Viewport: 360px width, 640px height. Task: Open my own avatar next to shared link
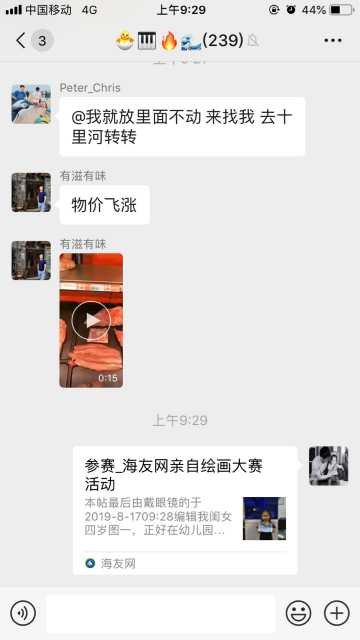click(329, 466)
